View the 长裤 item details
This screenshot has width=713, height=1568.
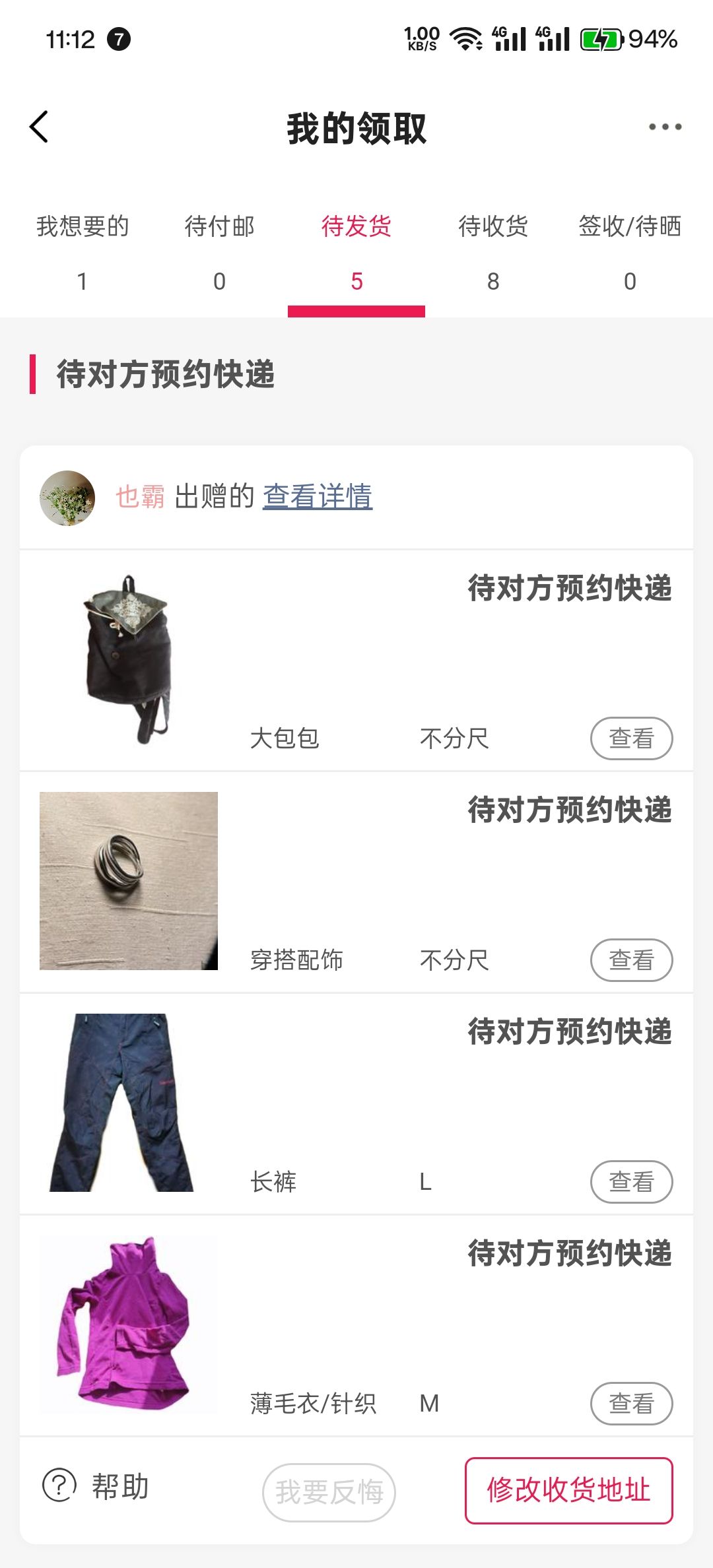click(631, 1182)
